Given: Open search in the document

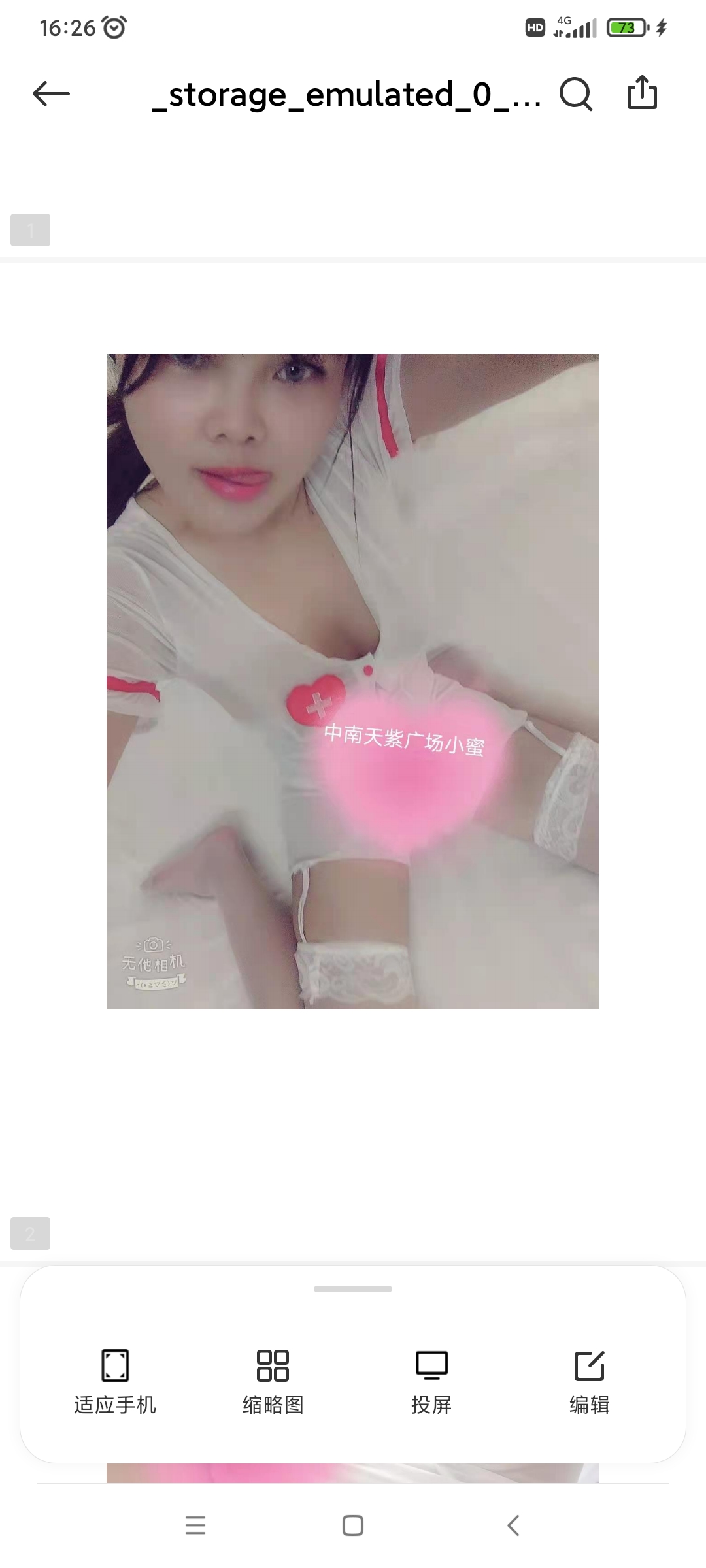Looking at the screenshot, I should (576, 95).
